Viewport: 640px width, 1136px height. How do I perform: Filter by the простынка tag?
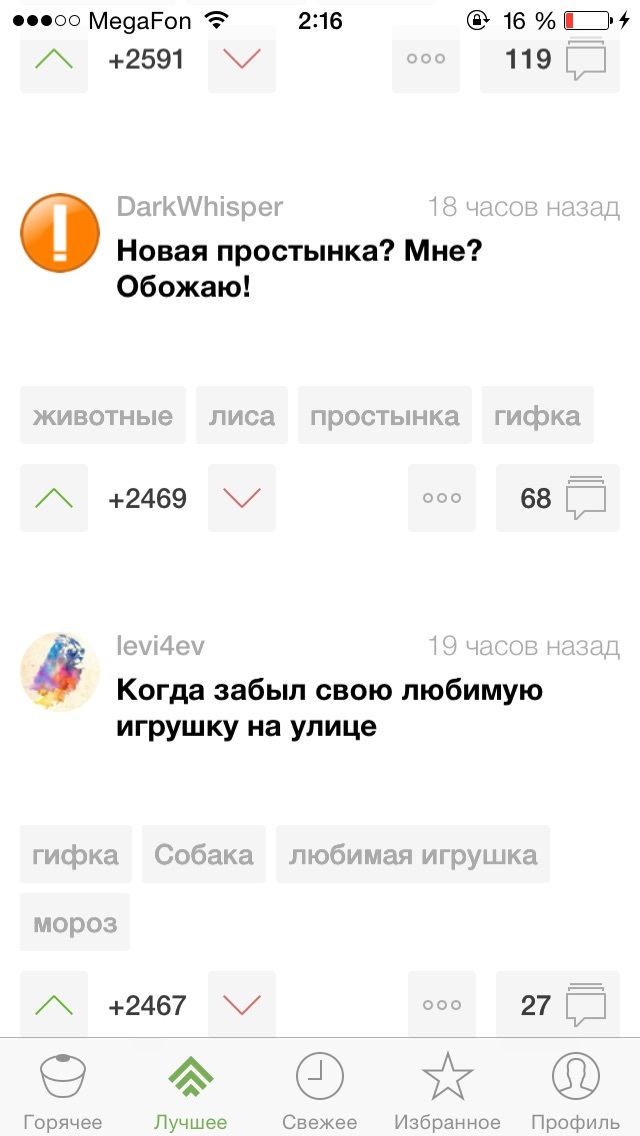pyautogui.click(x=385, y=416)
